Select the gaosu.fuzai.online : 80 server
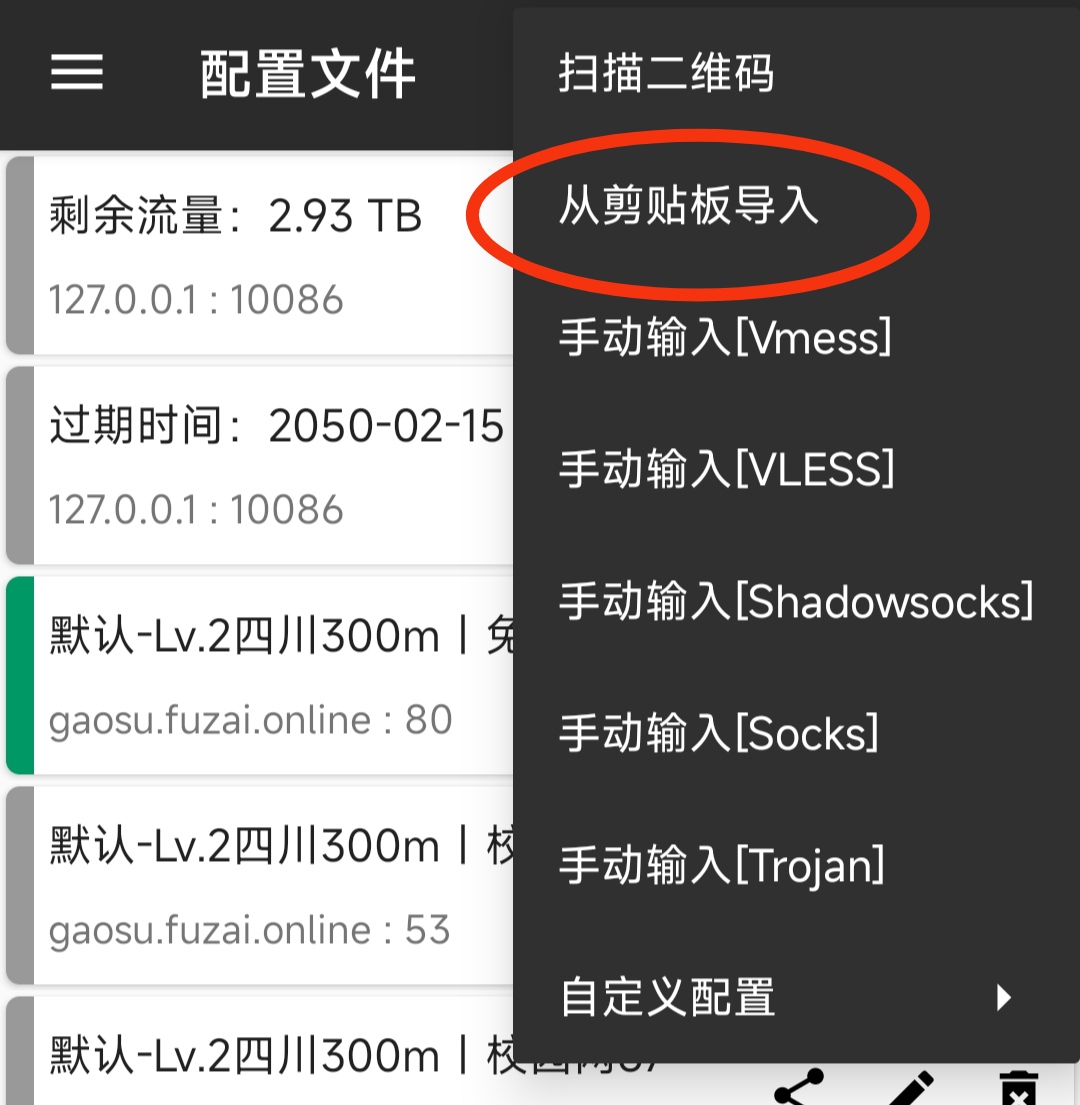Image resolution: width=1080 pixels, height=1105 pixels. pyautogui.click(x=260, y=675)
